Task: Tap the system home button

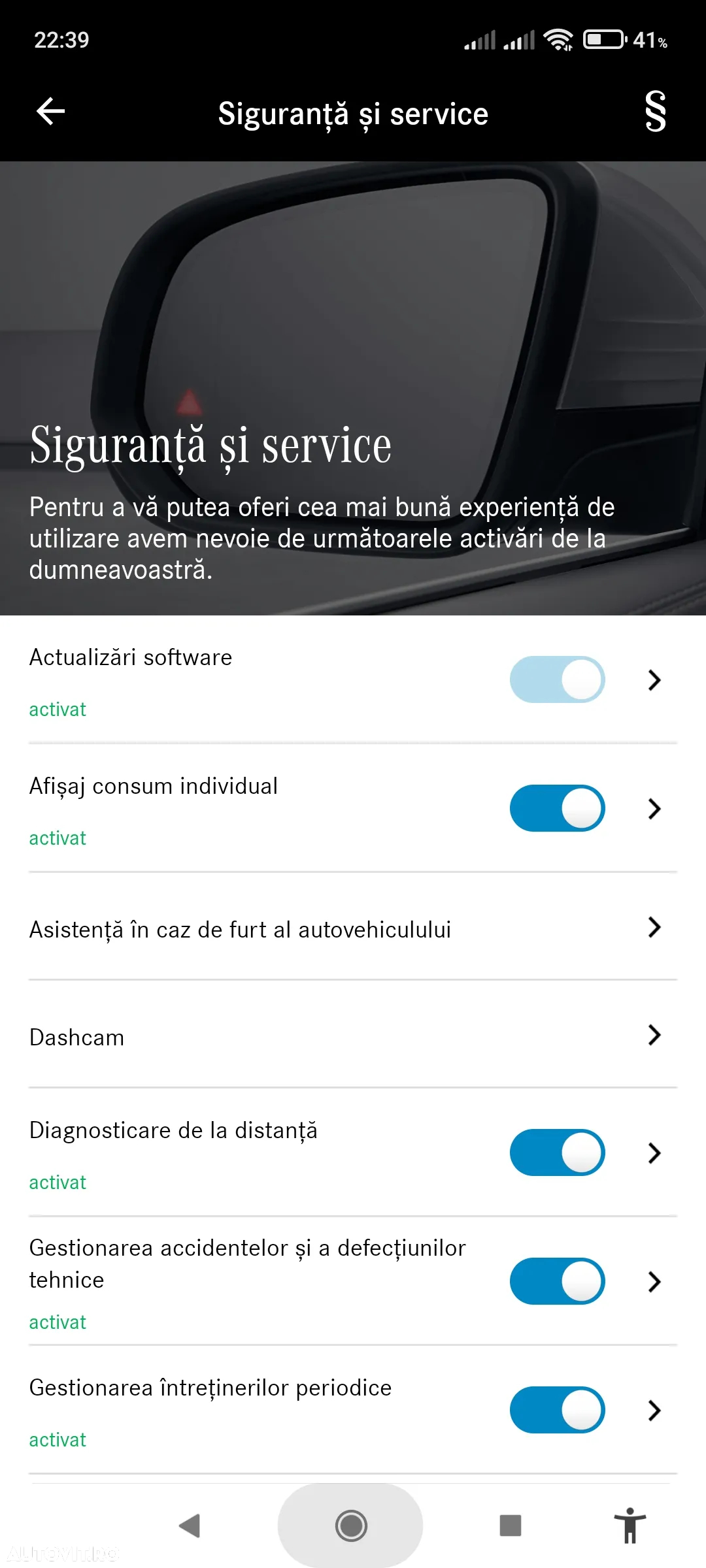Action: click(x=351, y=1526)
